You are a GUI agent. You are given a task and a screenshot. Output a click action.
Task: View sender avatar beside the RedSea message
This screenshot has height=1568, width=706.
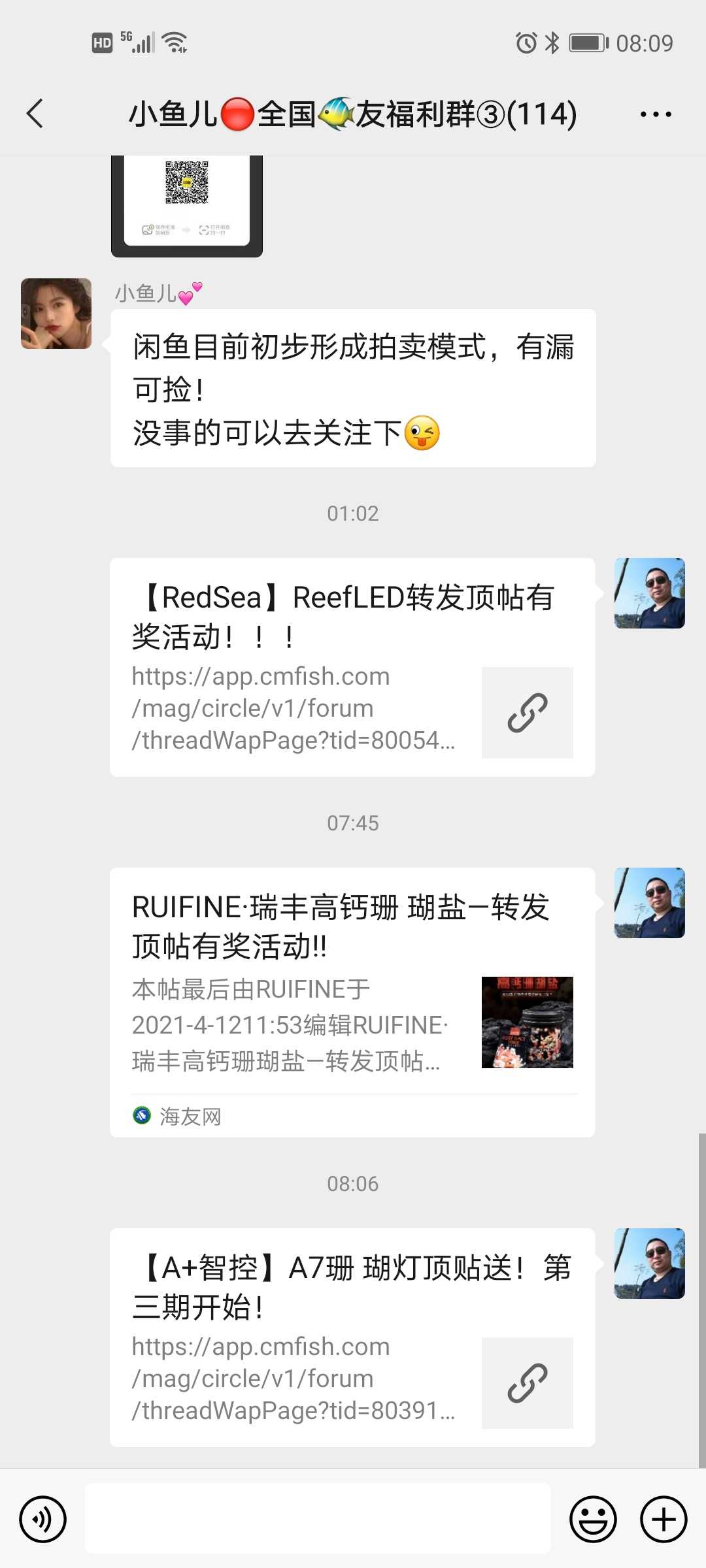click(649, 593)
